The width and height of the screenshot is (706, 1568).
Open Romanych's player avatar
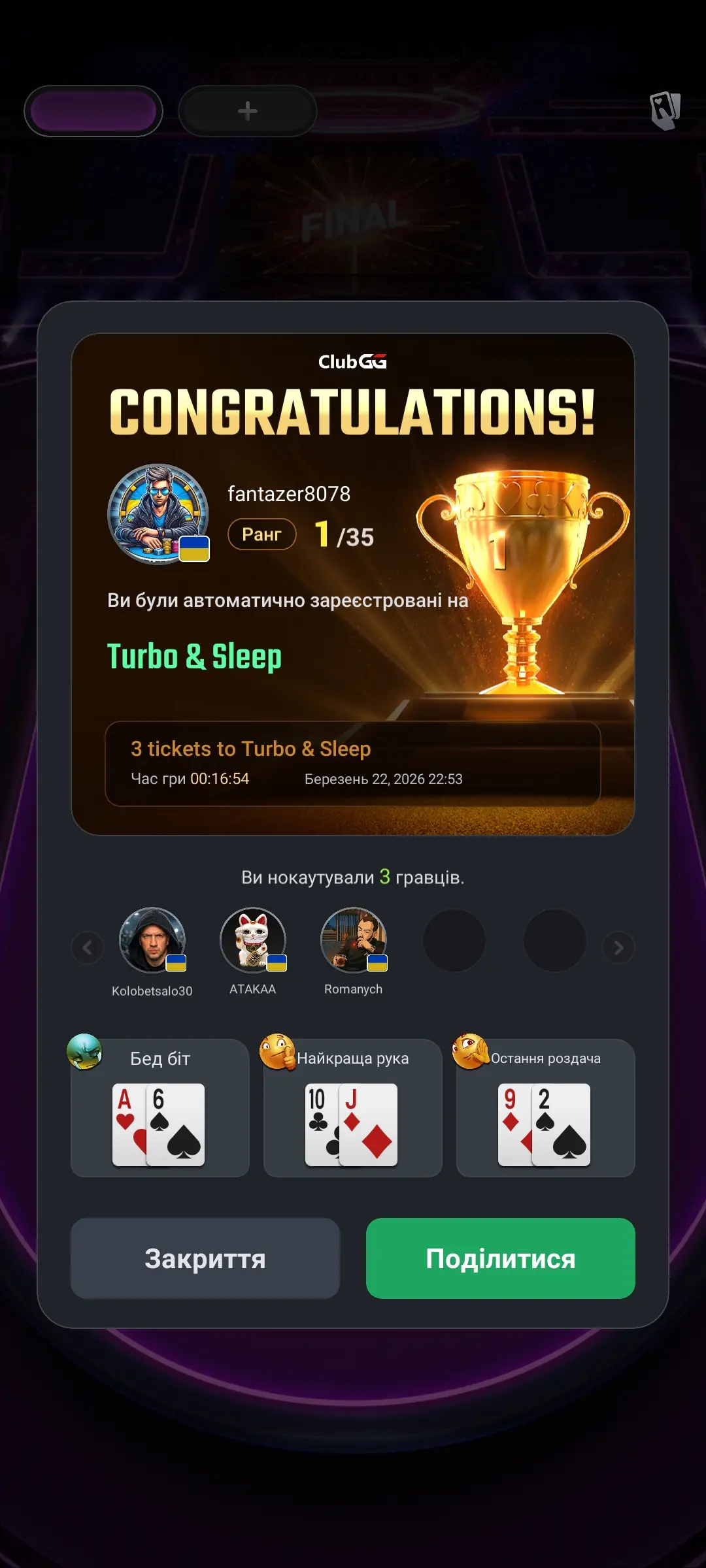pos(354,941)
